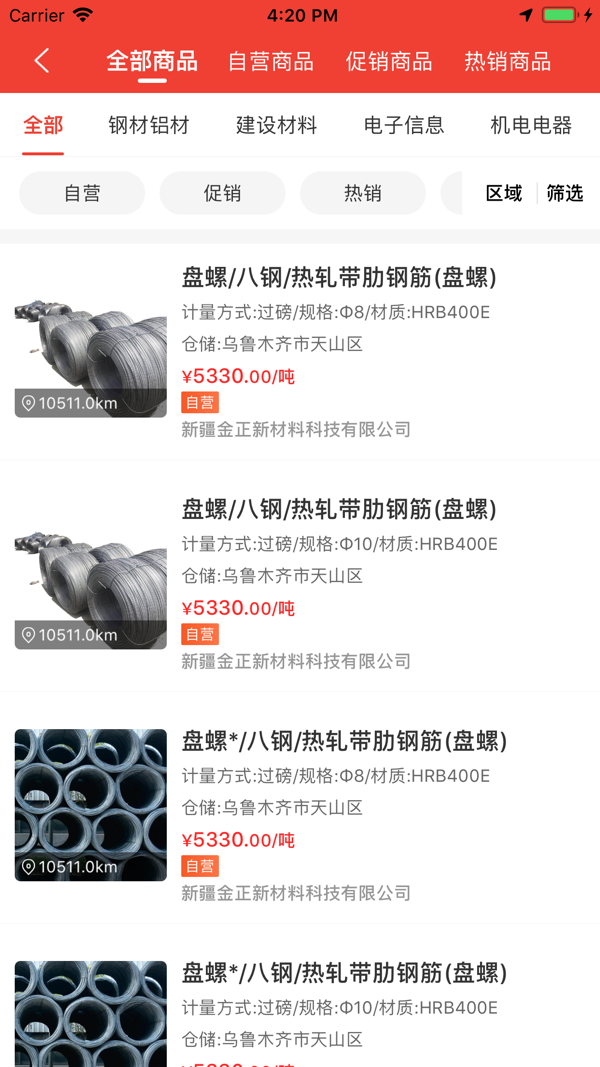Switch to the 促销商品 tab

point(389,62)
